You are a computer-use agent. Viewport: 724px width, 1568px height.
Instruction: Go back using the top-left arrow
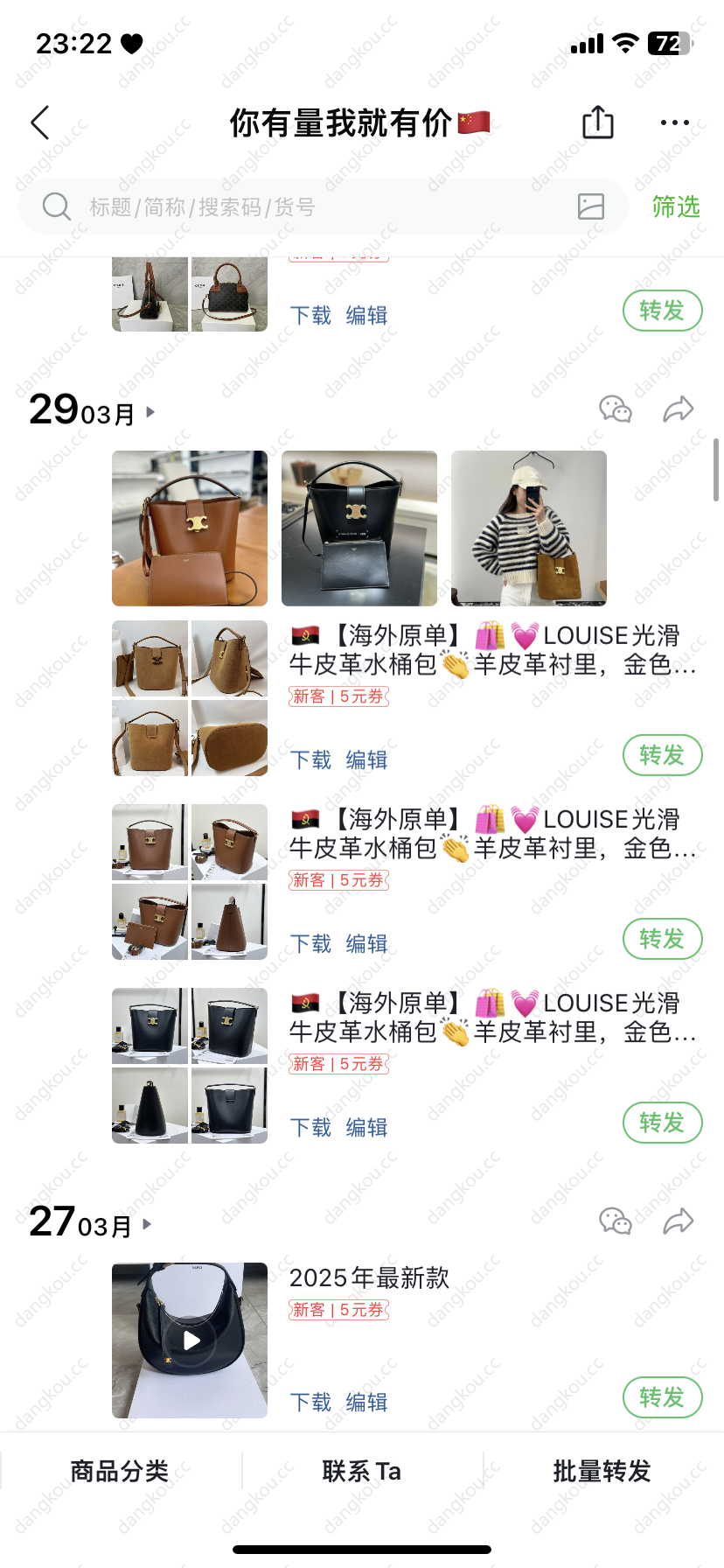[40, 122]
